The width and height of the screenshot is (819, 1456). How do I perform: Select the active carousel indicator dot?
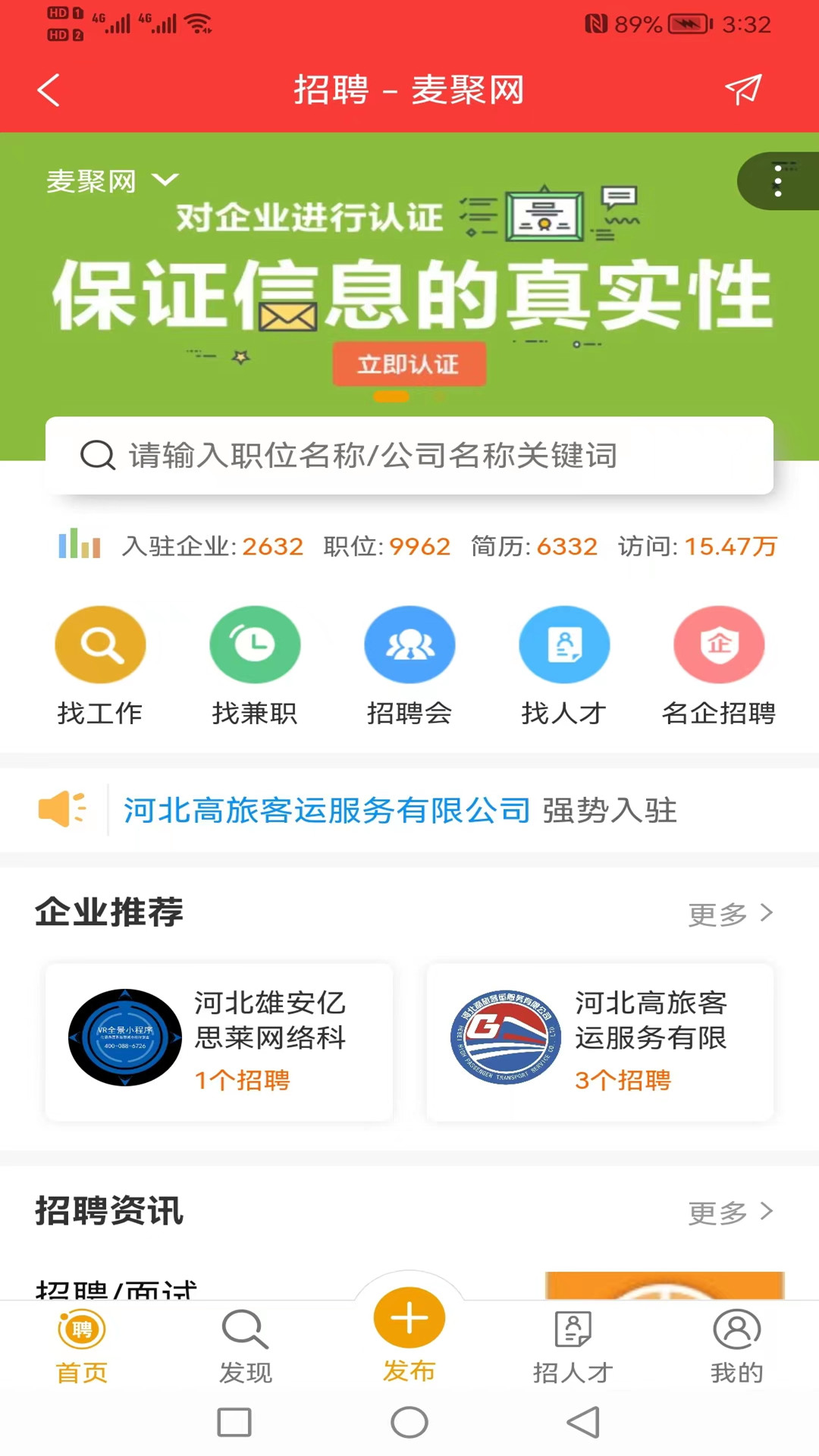(392, 396)
